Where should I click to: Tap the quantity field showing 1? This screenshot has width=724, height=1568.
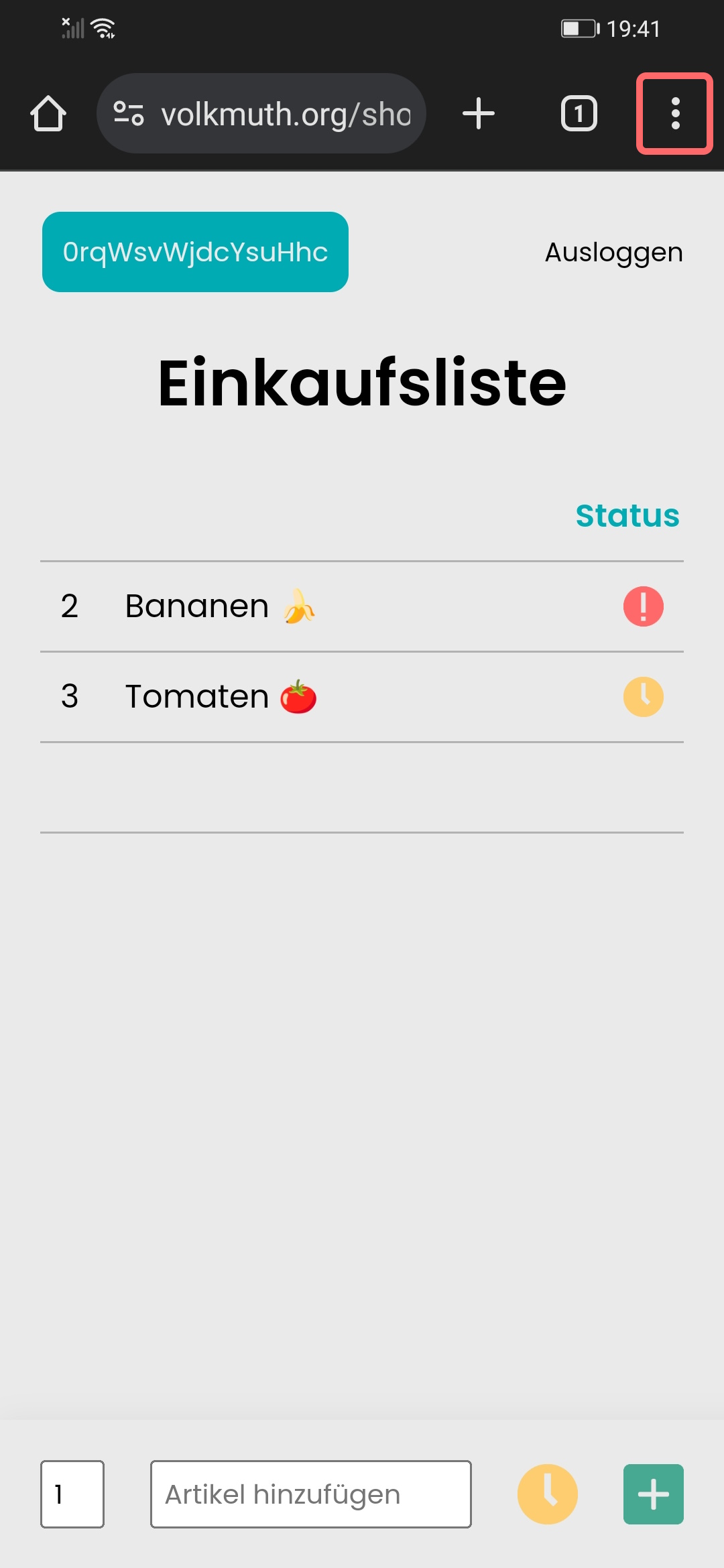click(x=72, y=1494)
